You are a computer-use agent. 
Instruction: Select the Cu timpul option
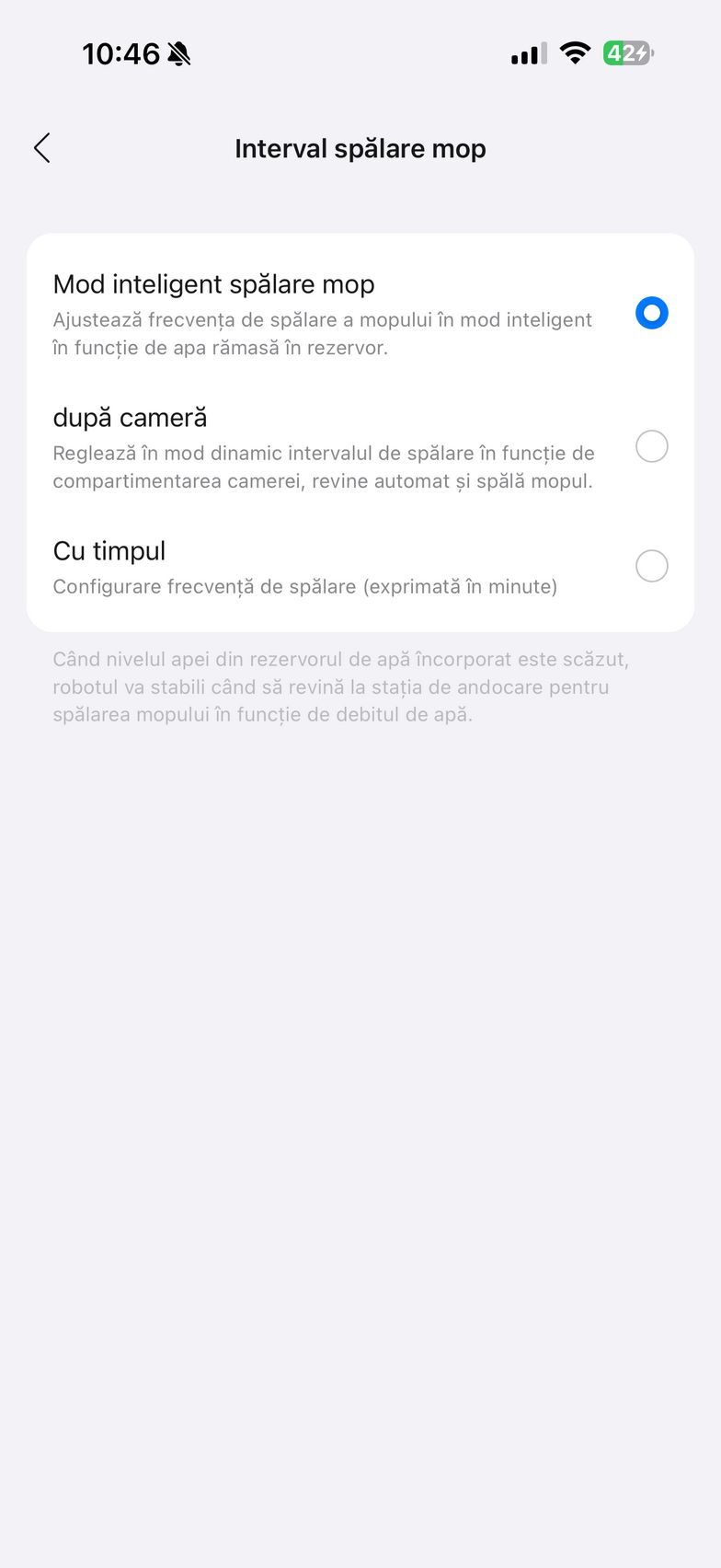coord(651,566)
